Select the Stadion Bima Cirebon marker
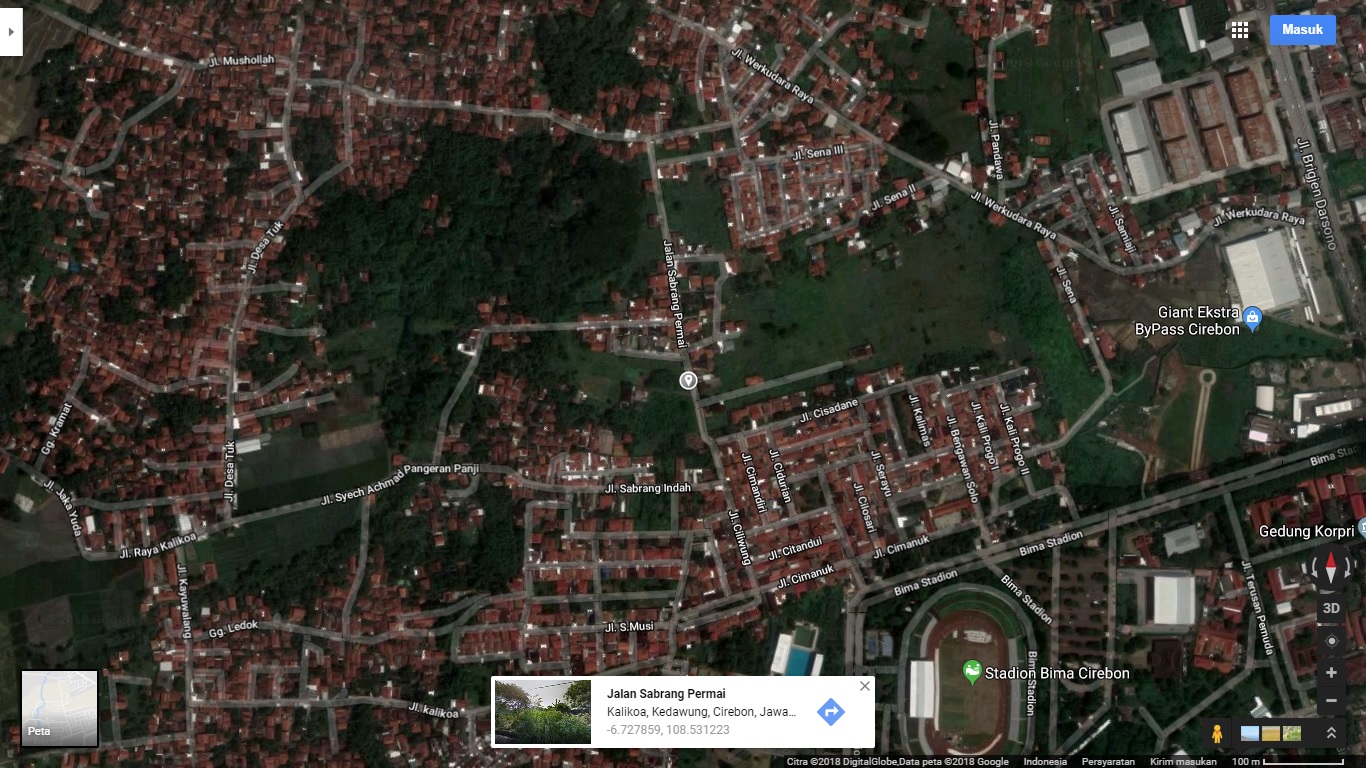Image resolution: width=1366 pixels, height=768 pixels. pos(971,672)
